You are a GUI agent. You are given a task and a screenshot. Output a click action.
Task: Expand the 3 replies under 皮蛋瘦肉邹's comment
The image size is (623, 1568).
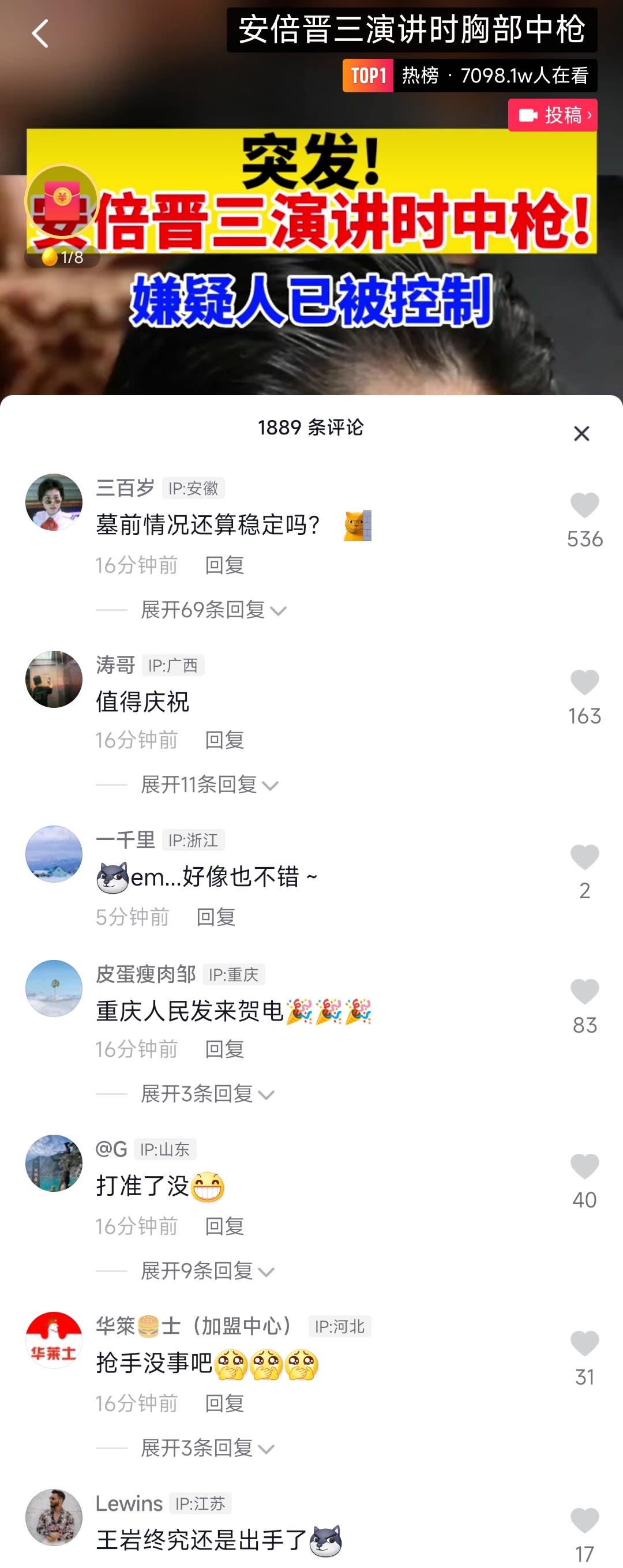click(207, 1094)
